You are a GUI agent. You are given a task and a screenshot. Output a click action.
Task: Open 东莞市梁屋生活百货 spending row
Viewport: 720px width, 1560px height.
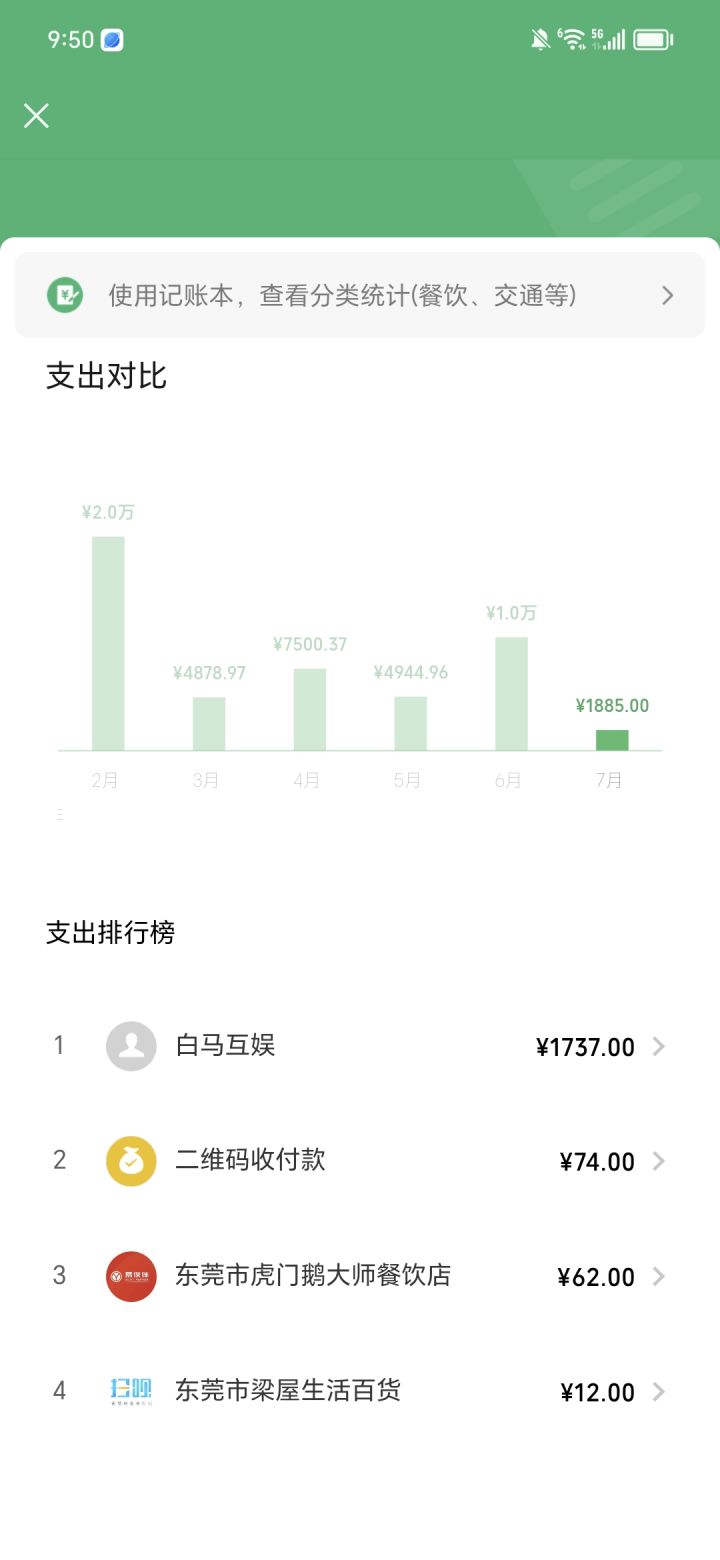[x=360, y=1391]
